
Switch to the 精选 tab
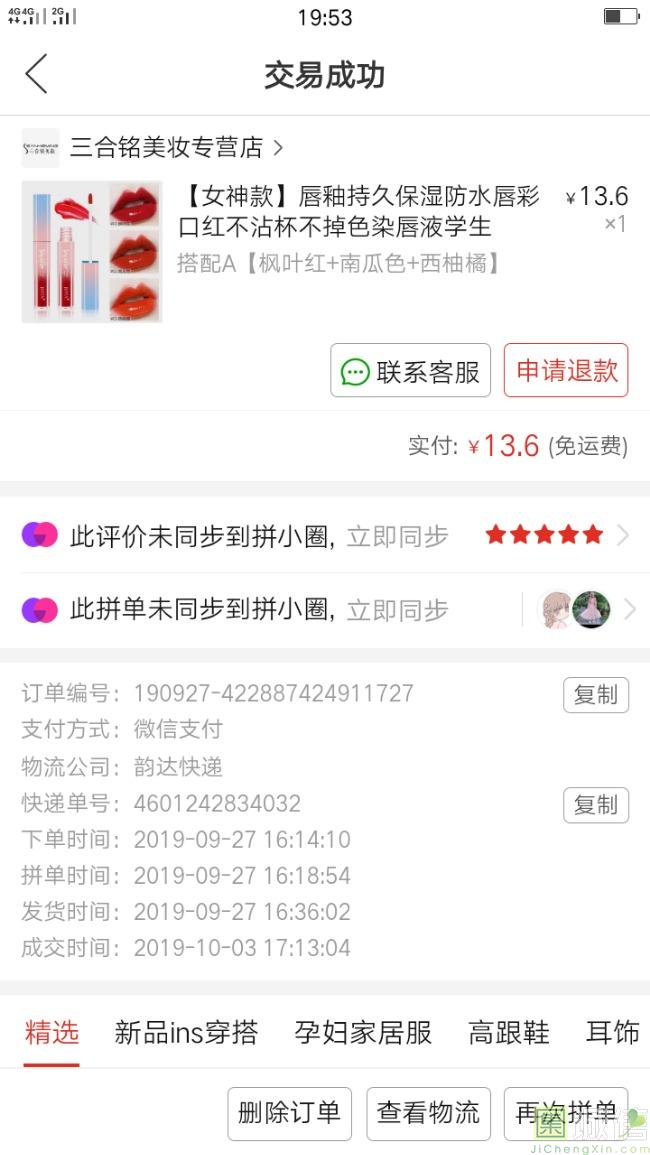tap(52, 1032)
